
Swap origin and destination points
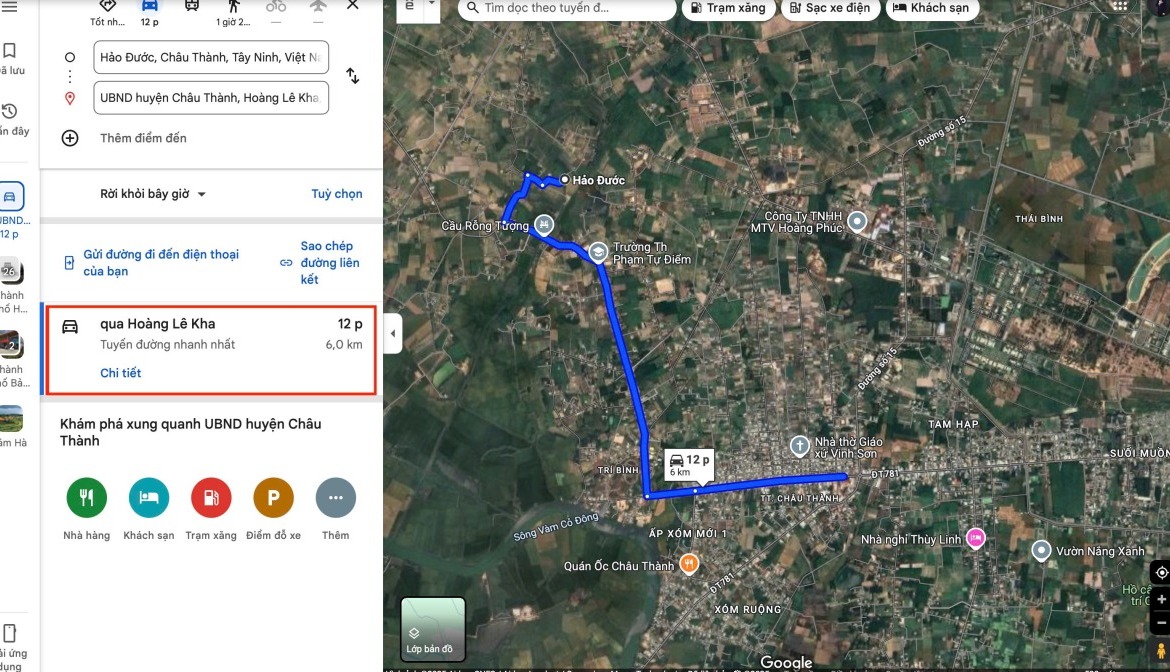353,76
